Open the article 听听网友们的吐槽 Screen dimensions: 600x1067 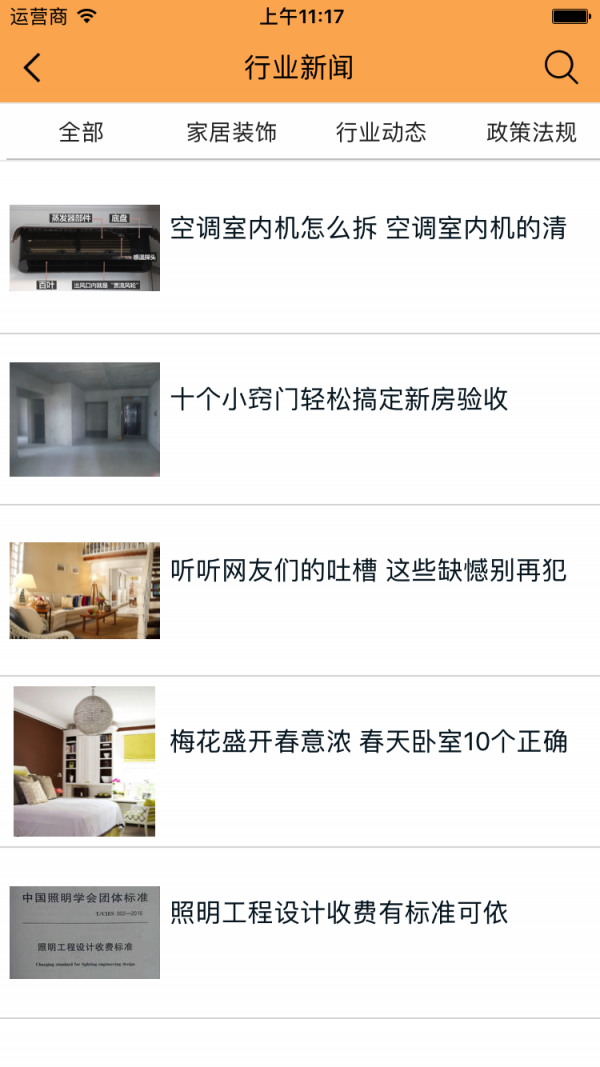[x=368, y=571]
